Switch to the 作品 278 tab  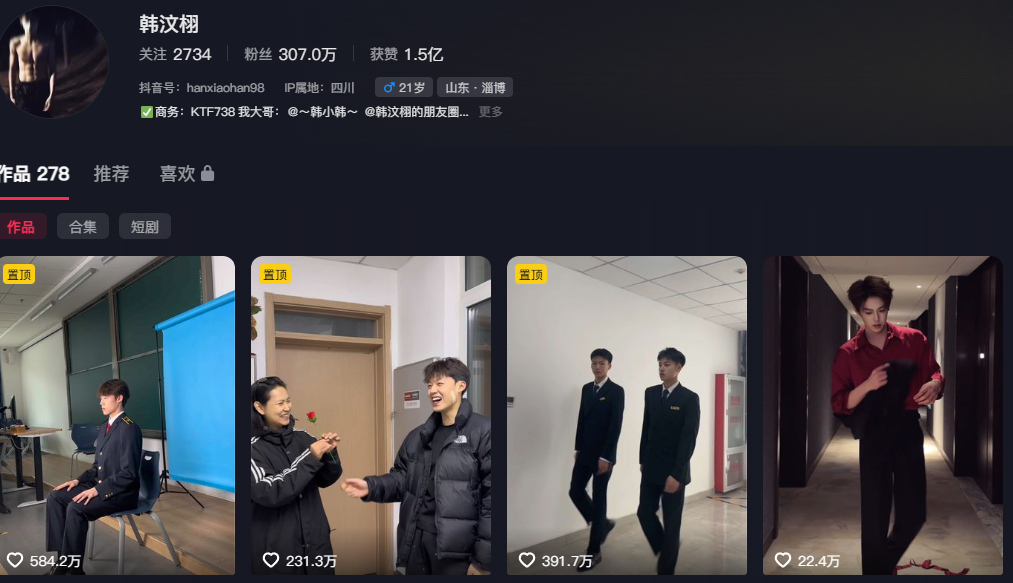[33, 174]
